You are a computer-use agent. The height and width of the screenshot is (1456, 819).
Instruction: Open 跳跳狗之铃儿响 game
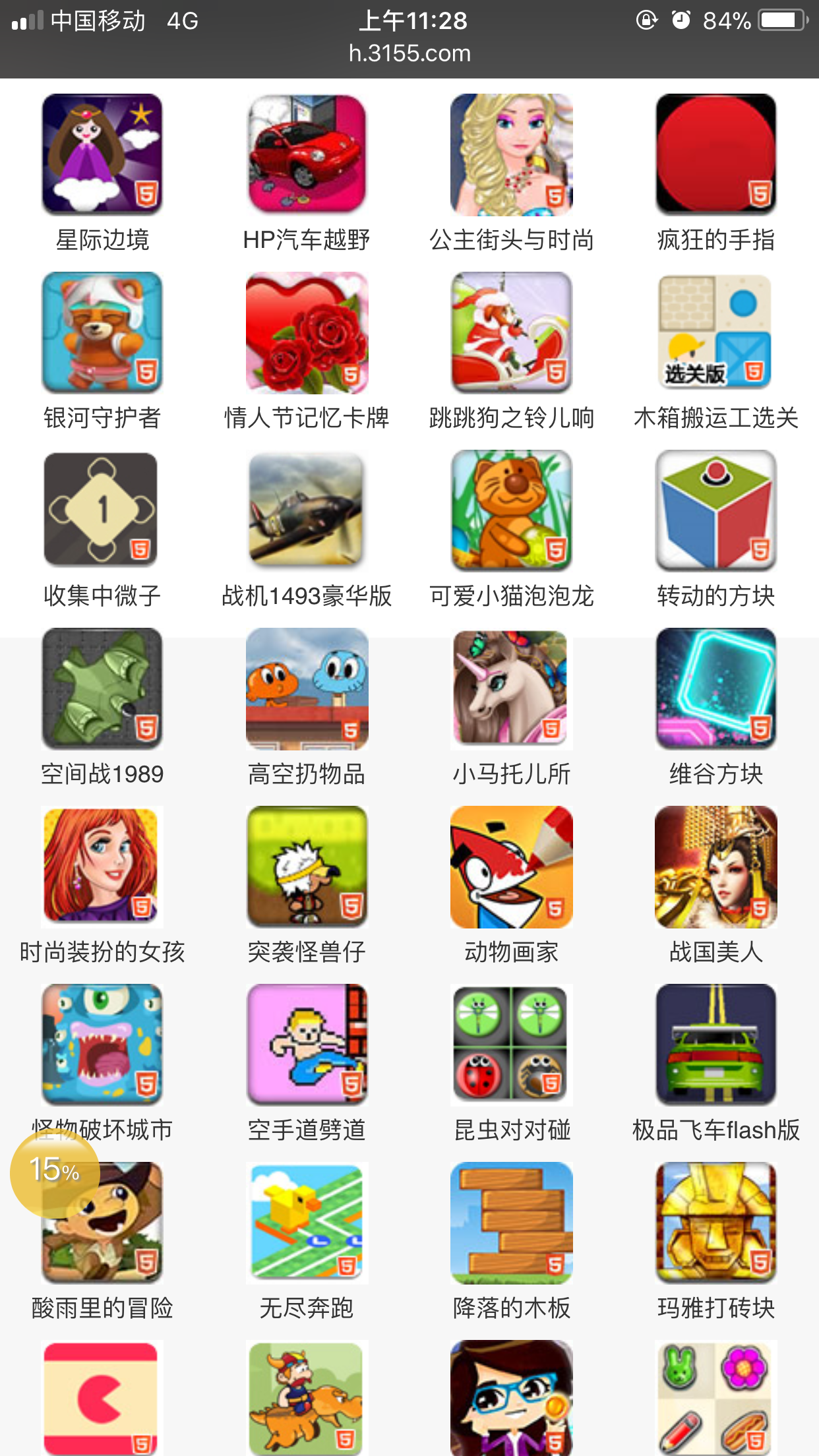tap(511, 333)
